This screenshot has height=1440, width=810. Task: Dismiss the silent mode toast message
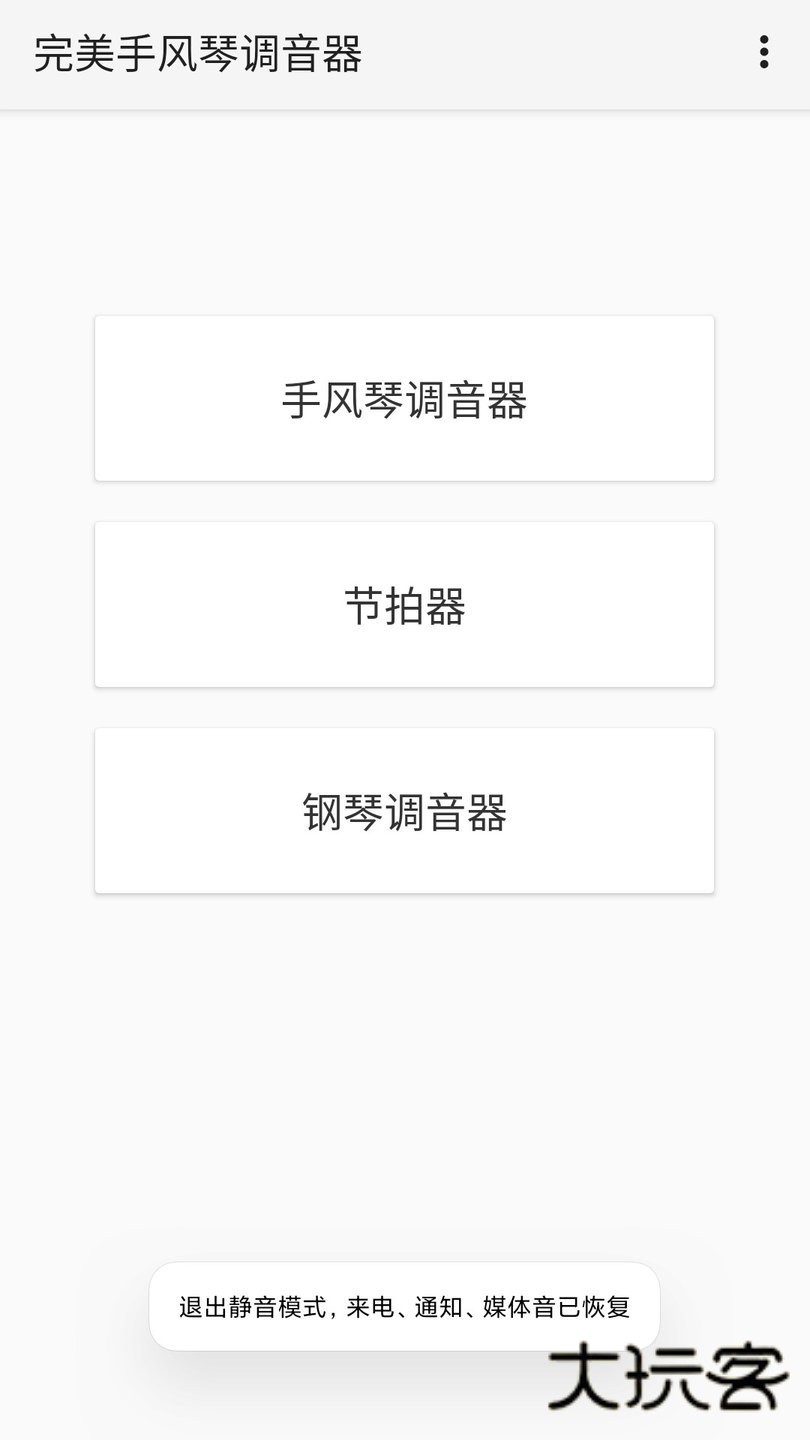(x=405, y=1306)
